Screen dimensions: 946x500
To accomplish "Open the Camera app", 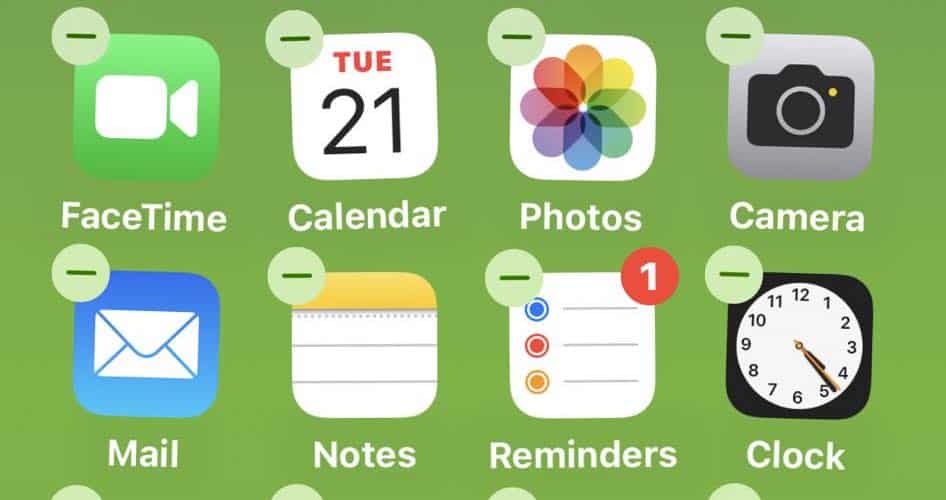I will 800,108.
